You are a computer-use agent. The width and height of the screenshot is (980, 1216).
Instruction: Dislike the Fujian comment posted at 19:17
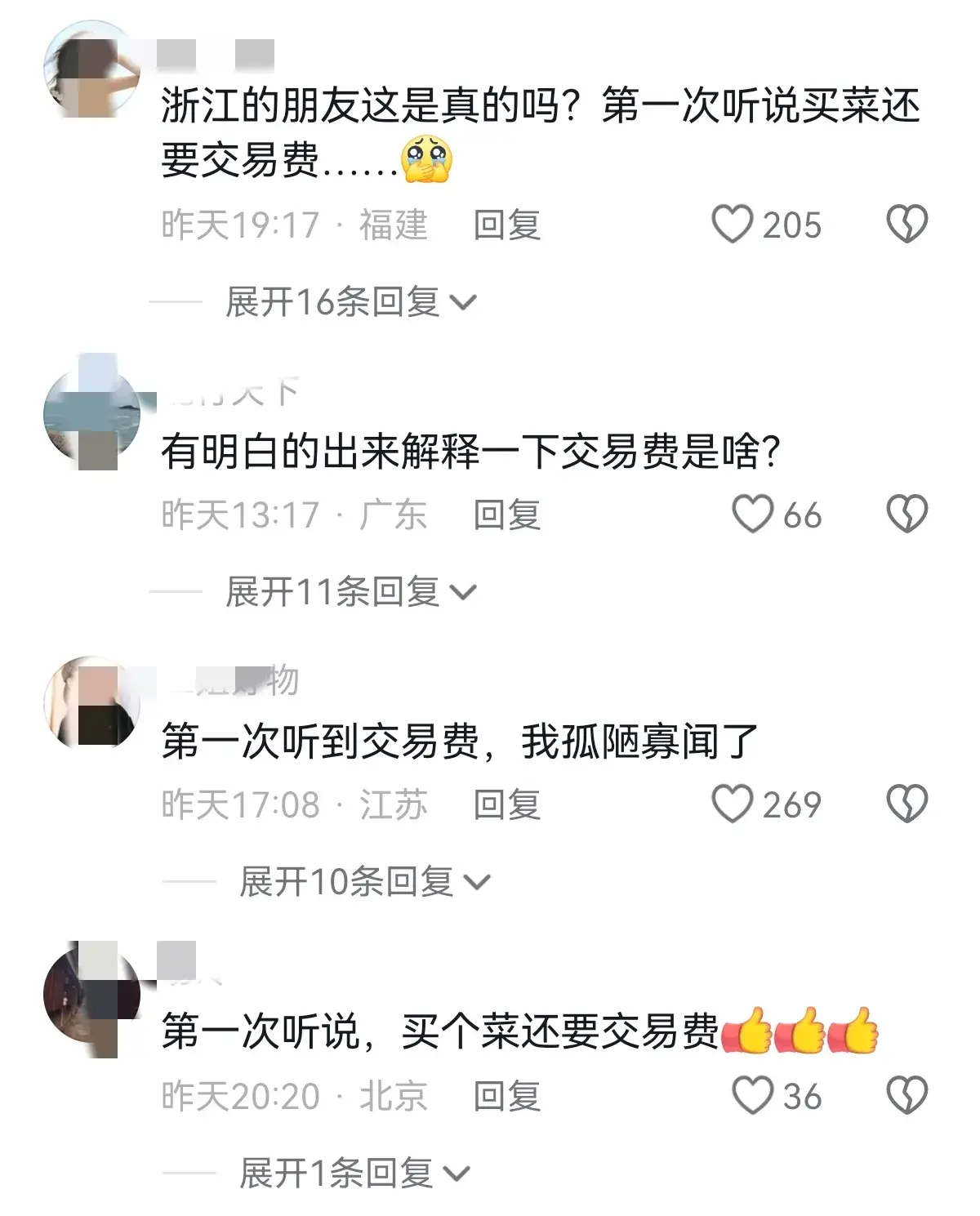pyautogui.click(x=906, y=225)
